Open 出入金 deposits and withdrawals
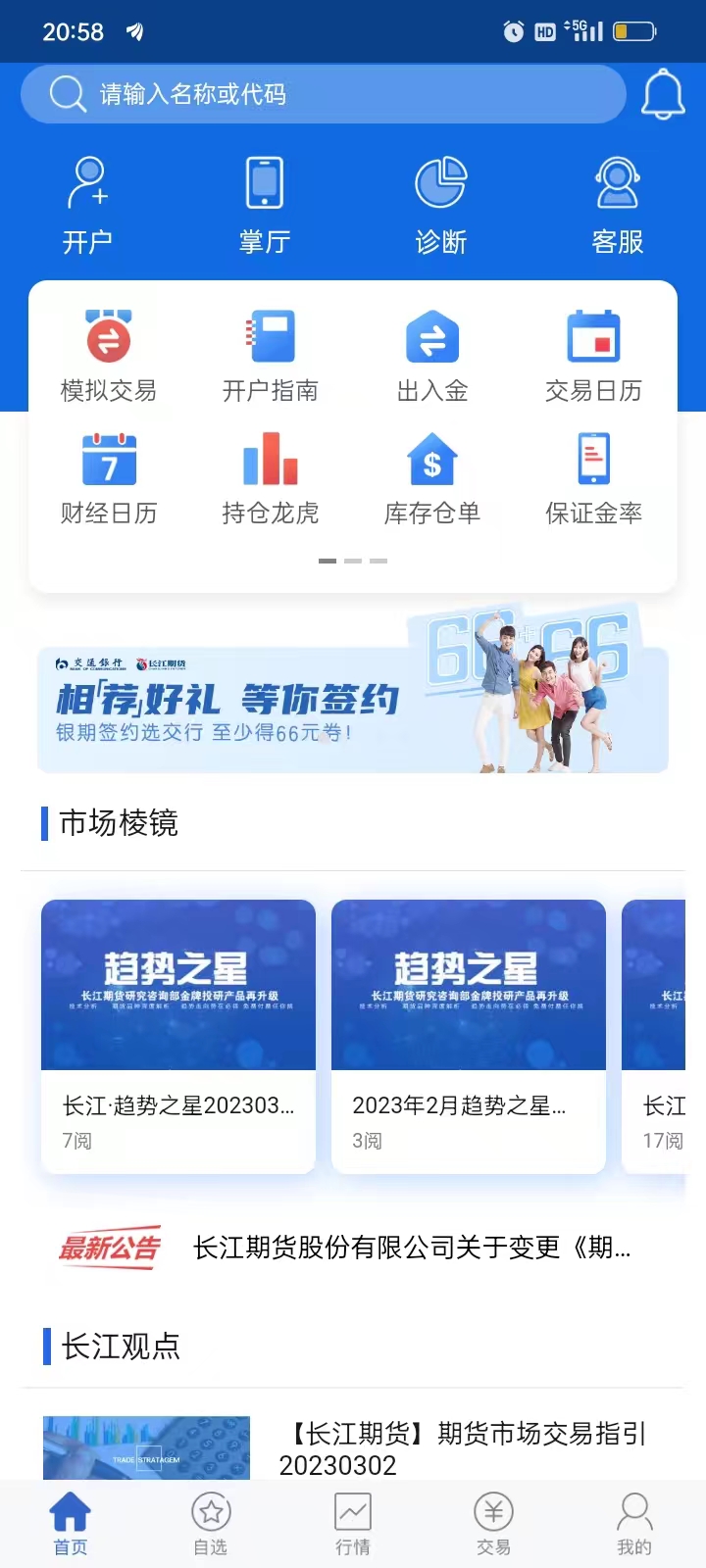The width and height of the screenshot is (706, 1568). tap(432, 357)
